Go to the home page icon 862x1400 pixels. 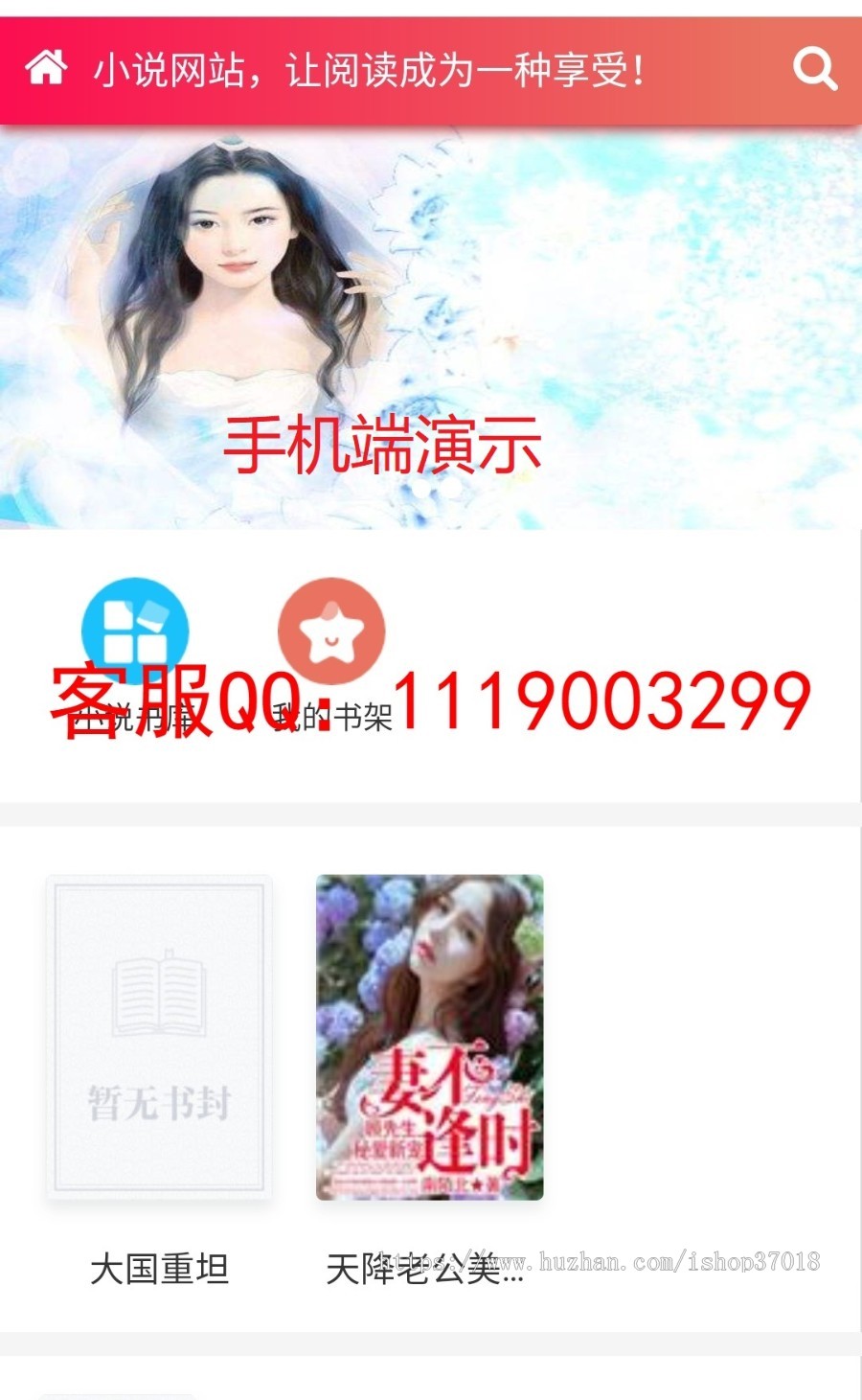tap(45, 68)
